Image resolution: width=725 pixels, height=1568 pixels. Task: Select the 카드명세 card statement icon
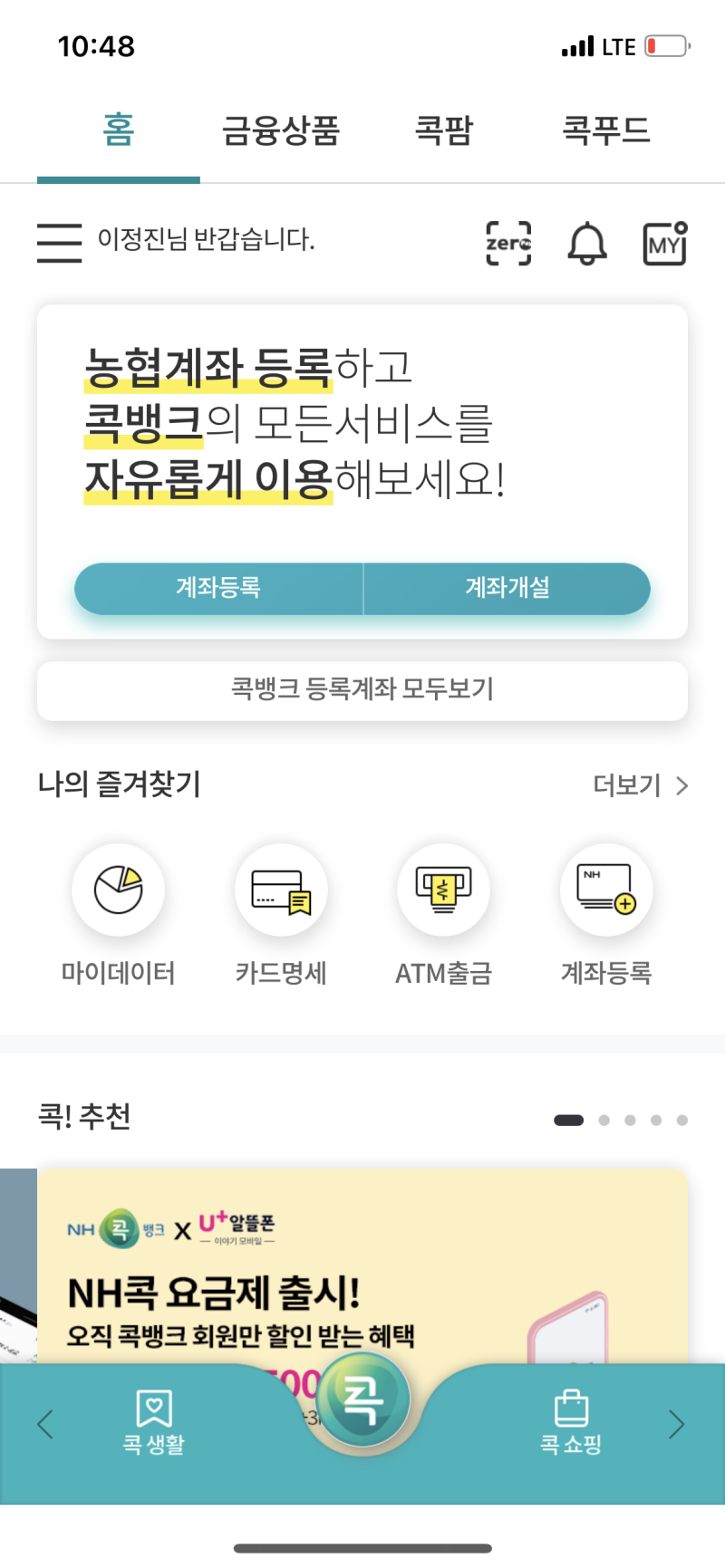click(x=281, y=890)
